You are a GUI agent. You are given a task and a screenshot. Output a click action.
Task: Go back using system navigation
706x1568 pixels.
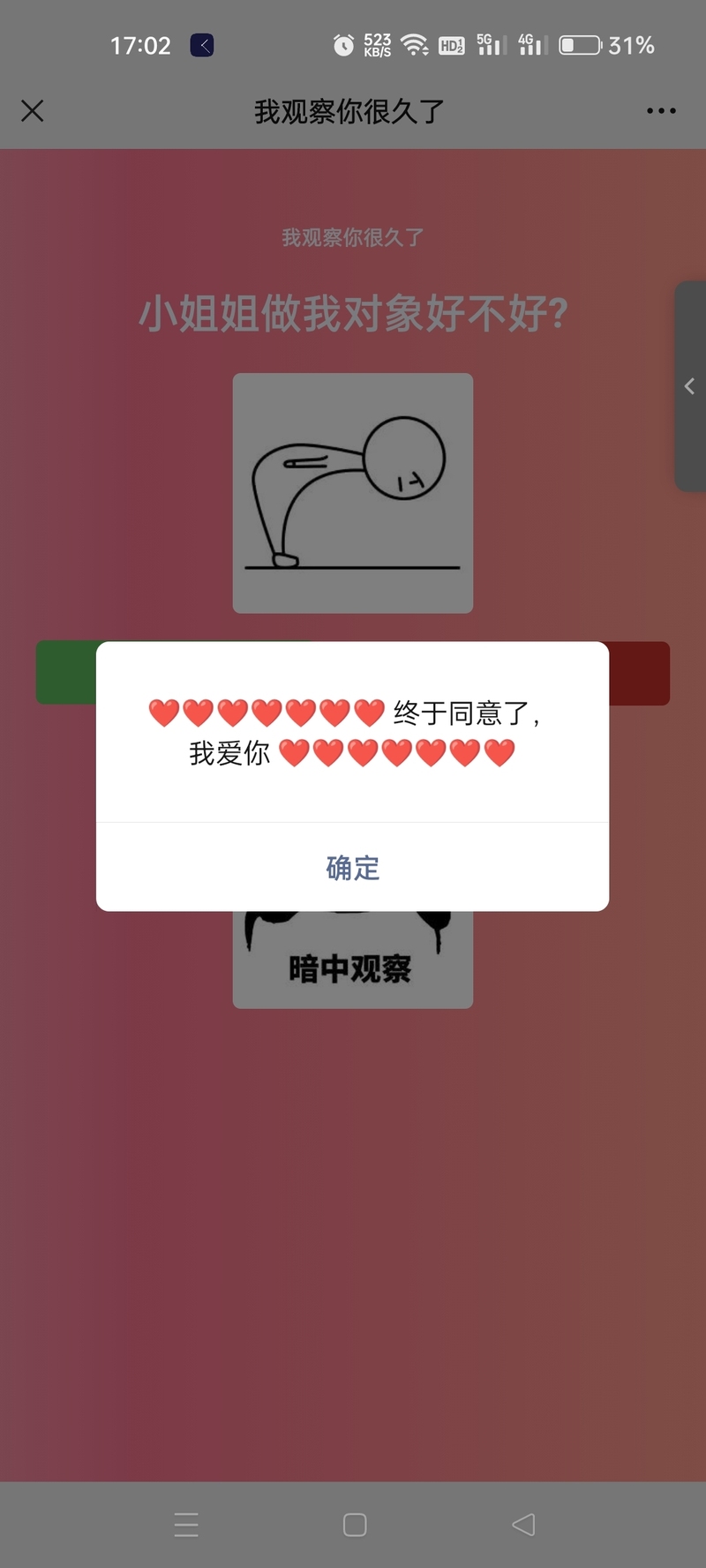(523, 1525)
